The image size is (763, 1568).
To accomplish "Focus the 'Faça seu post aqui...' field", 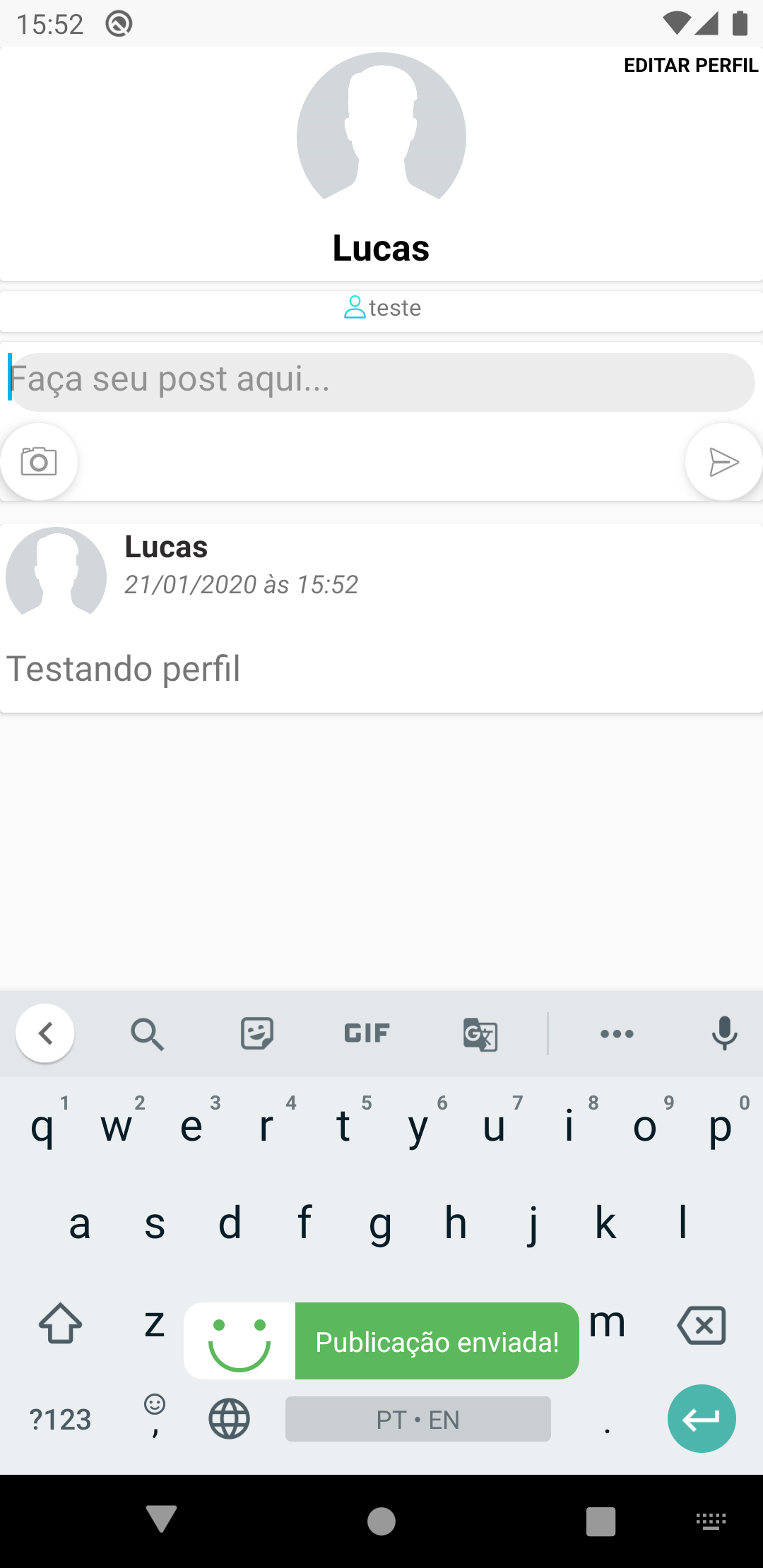I will point(381,381).
